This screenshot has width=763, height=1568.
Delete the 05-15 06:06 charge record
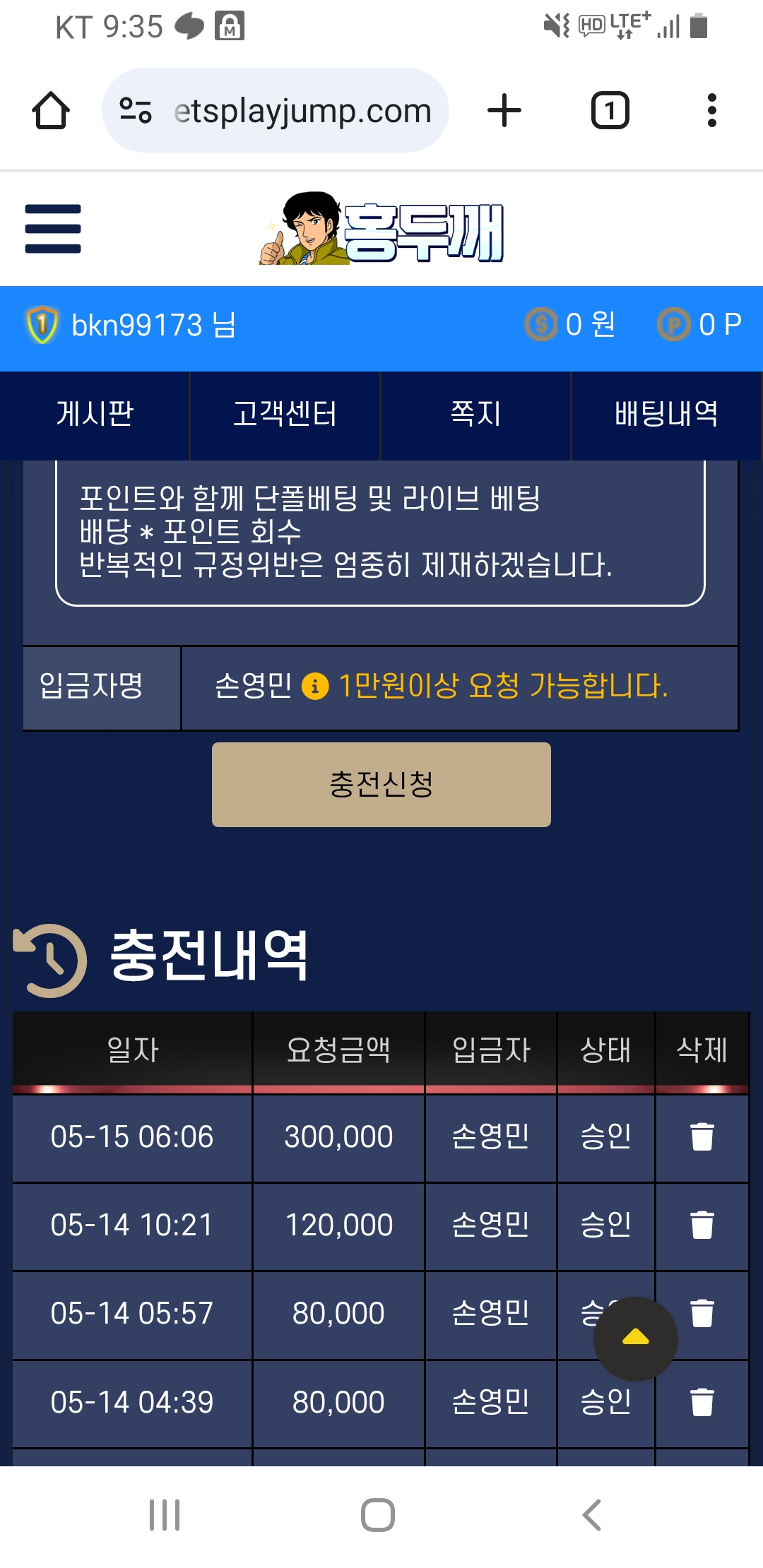pyautogui.click(x=702, y=1136)
